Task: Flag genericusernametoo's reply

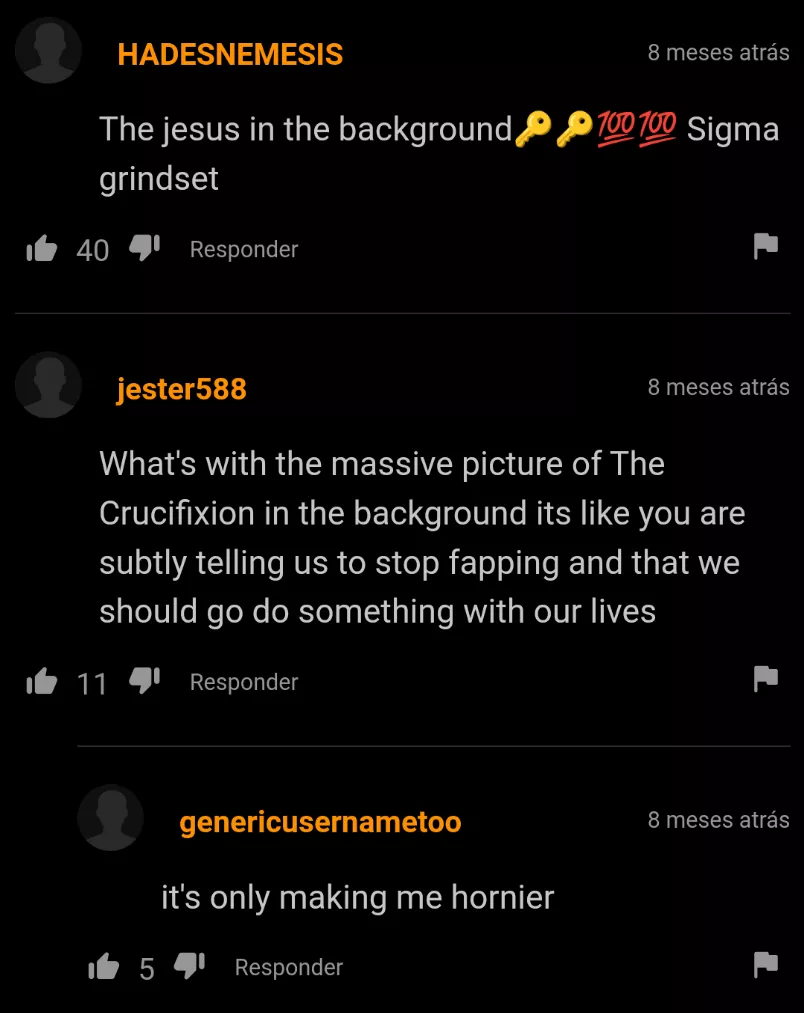Action: pyautogui.click(x=765, y=964)
